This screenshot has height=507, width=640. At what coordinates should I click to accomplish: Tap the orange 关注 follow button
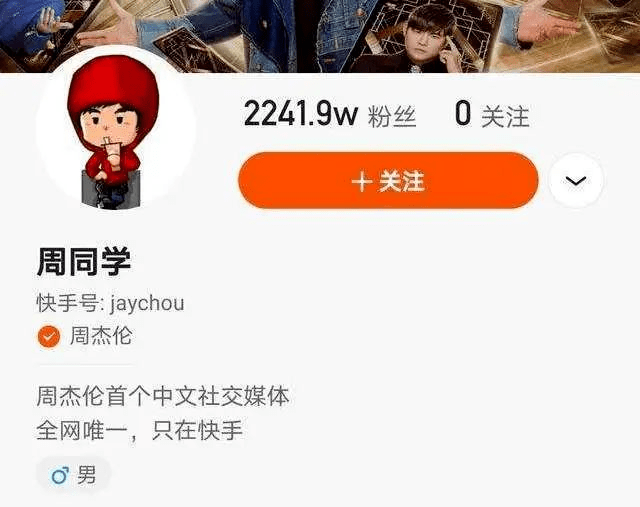coord(388,181)
